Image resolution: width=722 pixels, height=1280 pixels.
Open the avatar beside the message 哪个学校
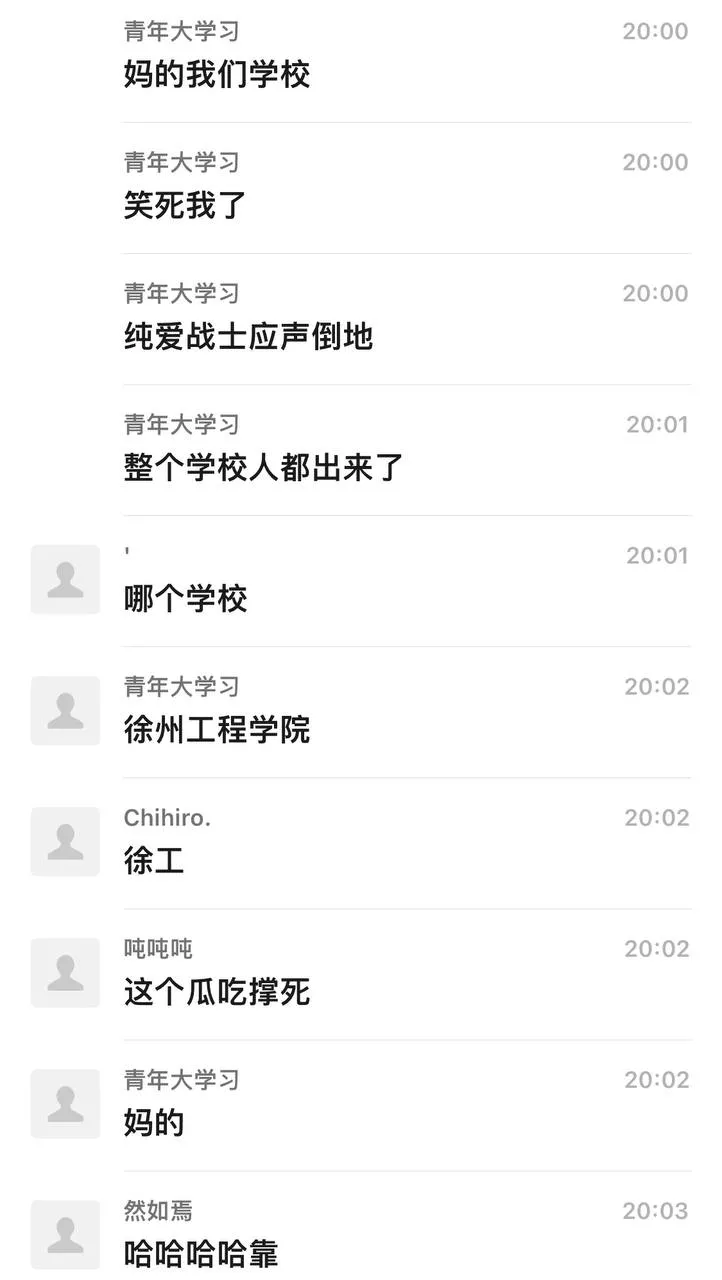(x=65, y=580)
